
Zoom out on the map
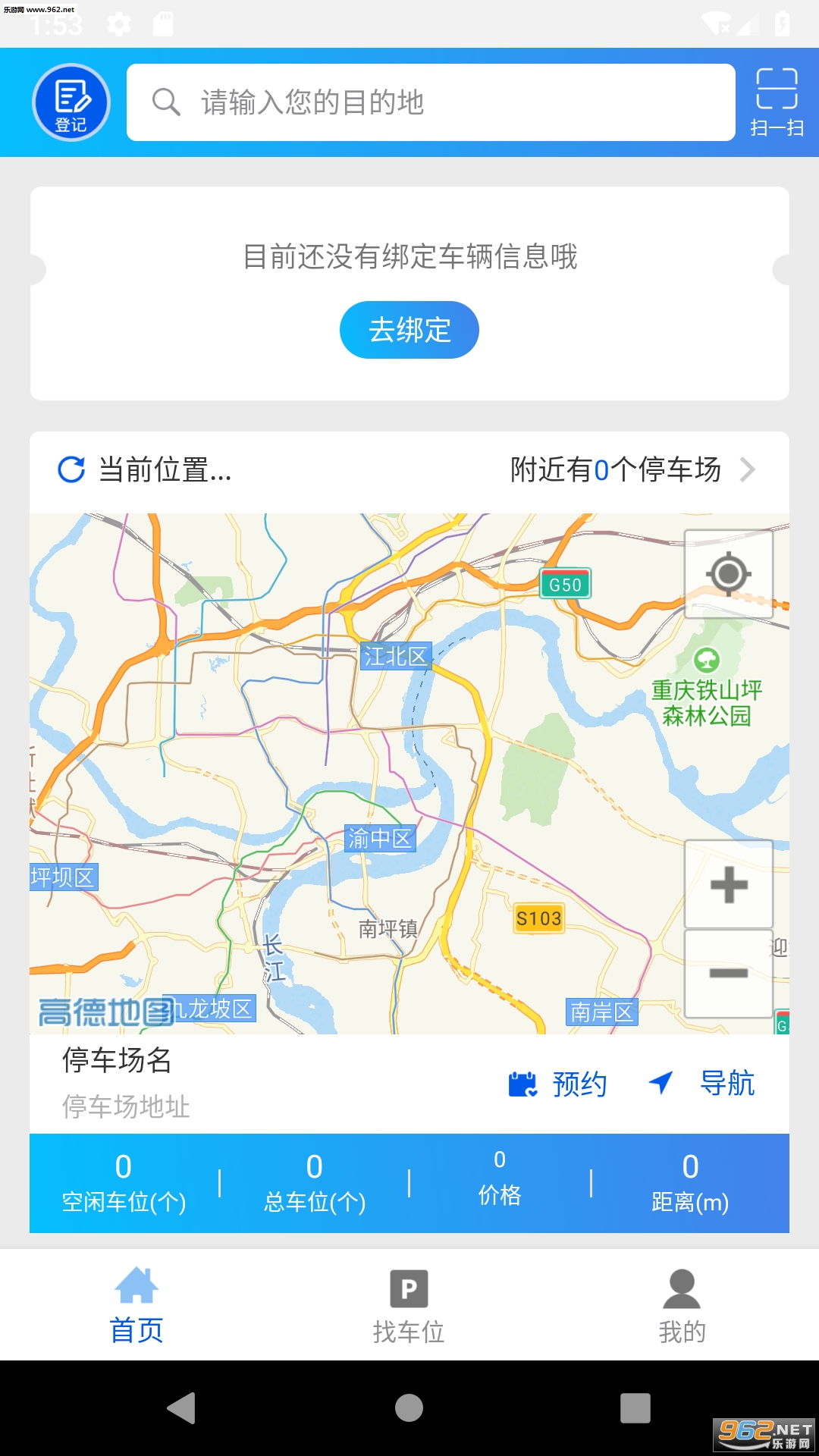(x=729, y=974)
